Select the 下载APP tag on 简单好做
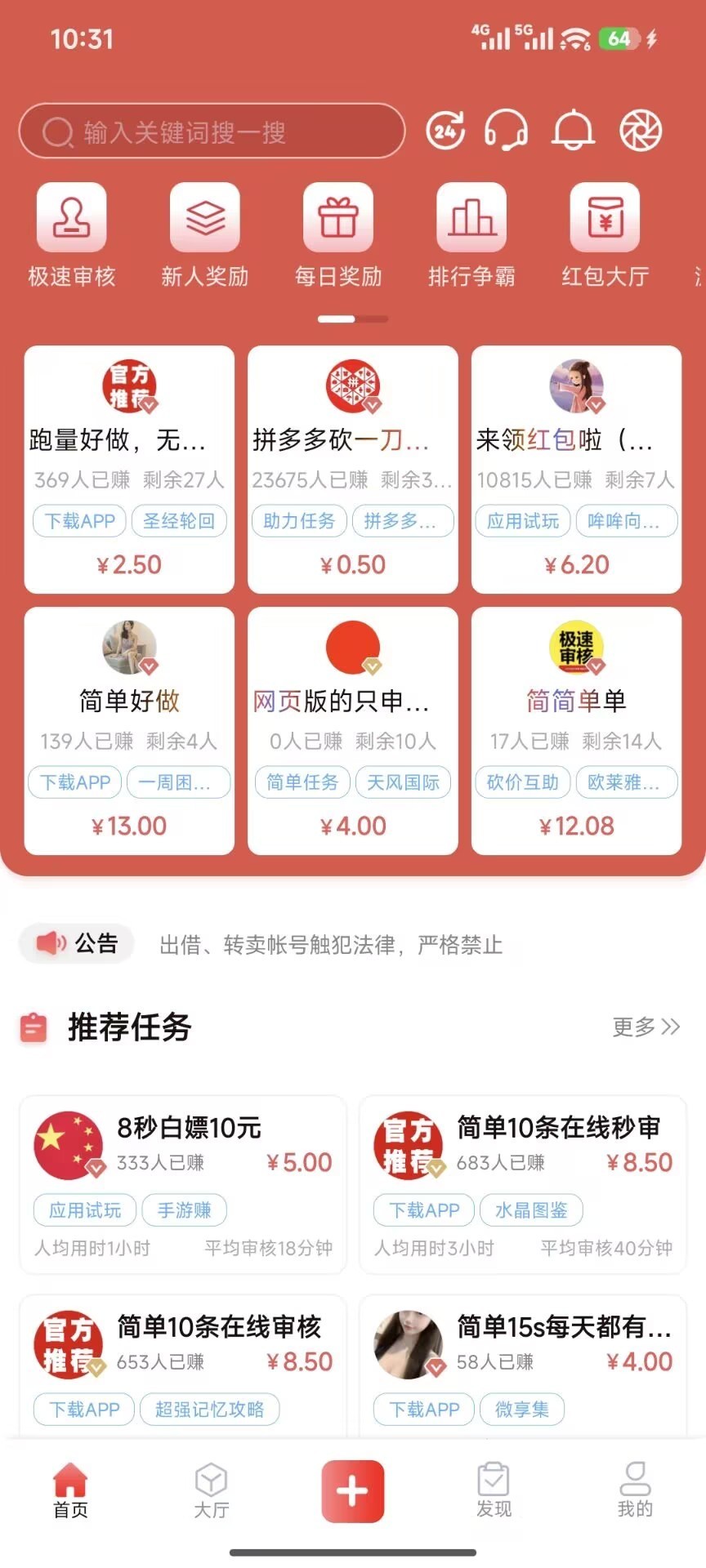Viewport: 706px width, 1568px height. pos(74,782)
